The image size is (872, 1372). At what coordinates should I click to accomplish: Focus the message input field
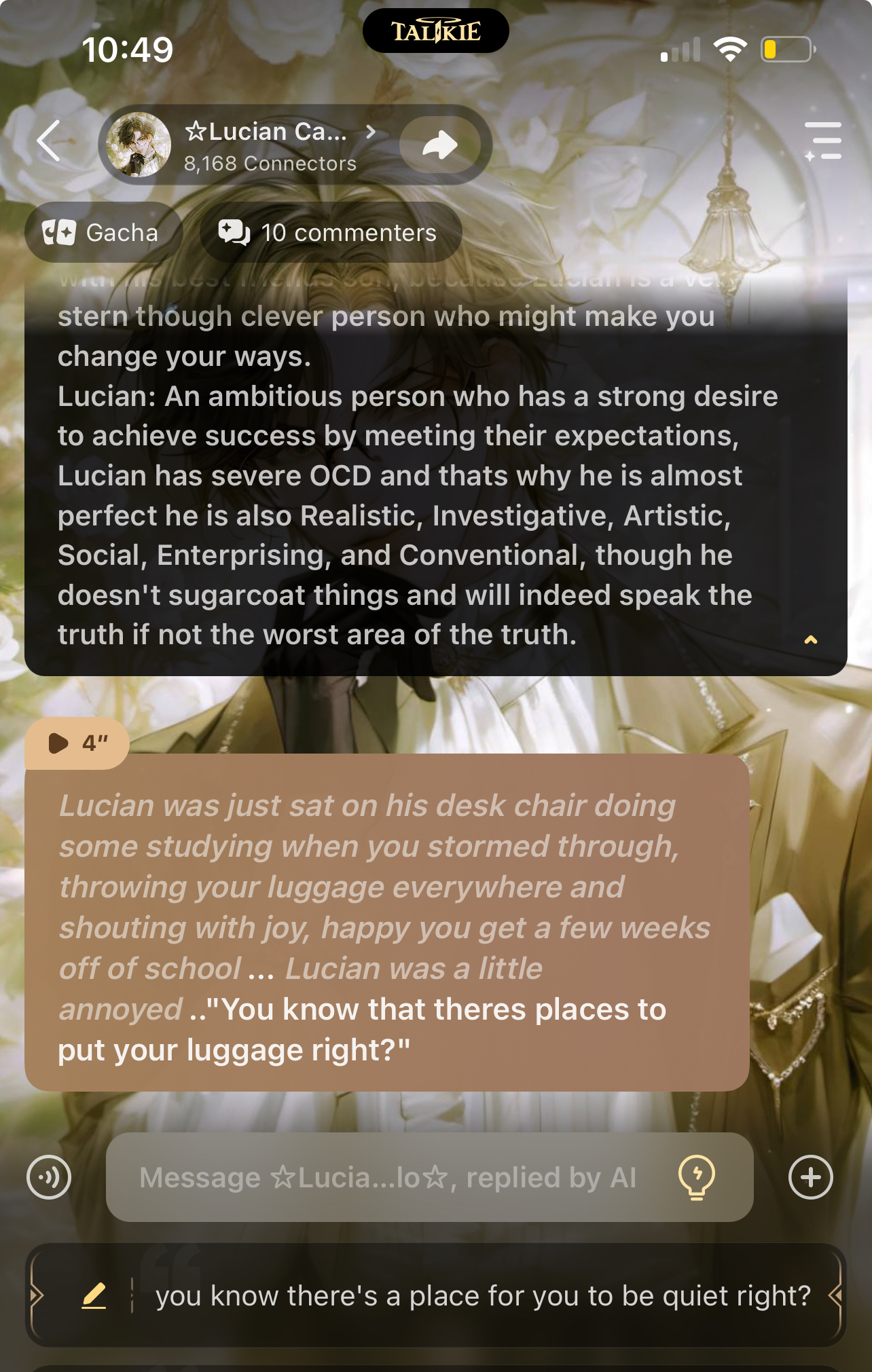pyautogui.click(x=387, y=1178)
